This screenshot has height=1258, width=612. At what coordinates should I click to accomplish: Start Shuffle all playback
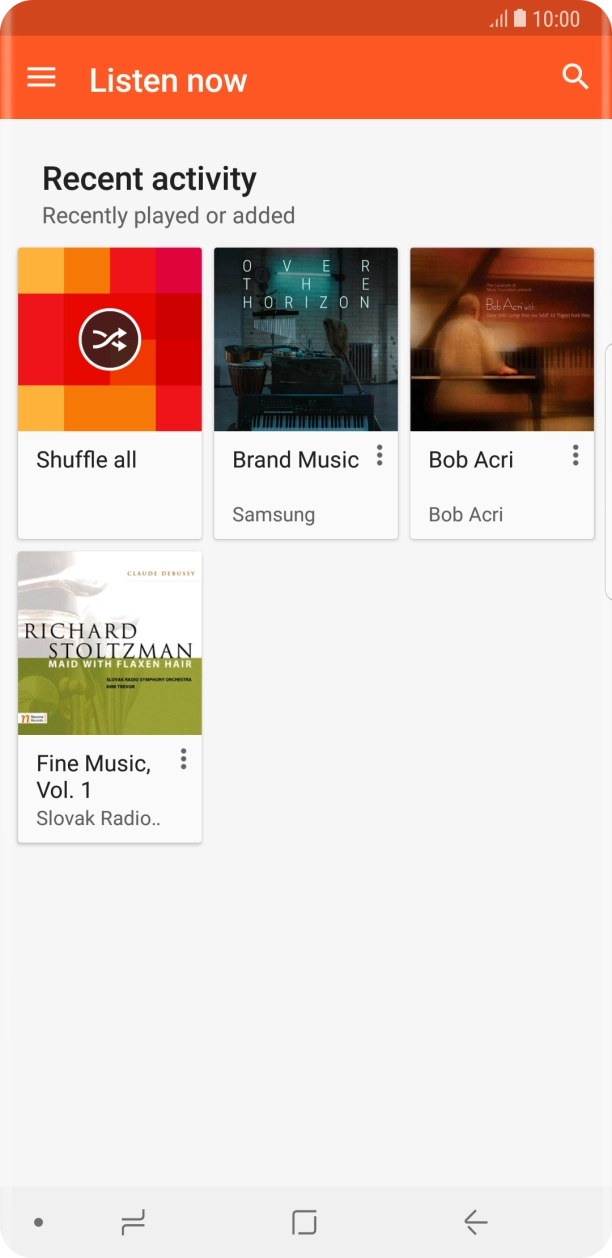click(110, 340)
